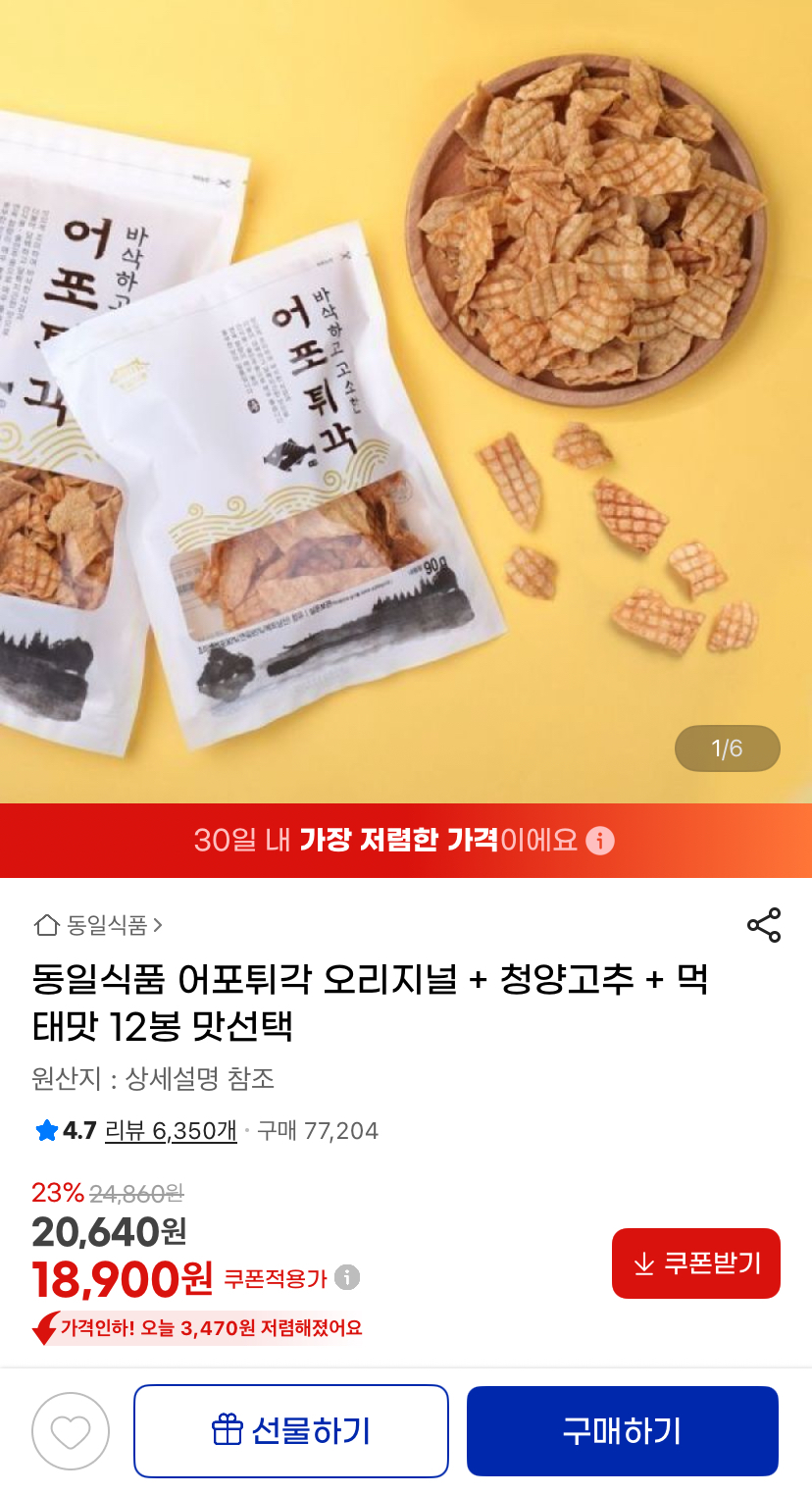The height and width of the screenshot is (1494, 812).
Task: Tap the download arrow inside 쿠폰받기 button
Action: 643,1263
